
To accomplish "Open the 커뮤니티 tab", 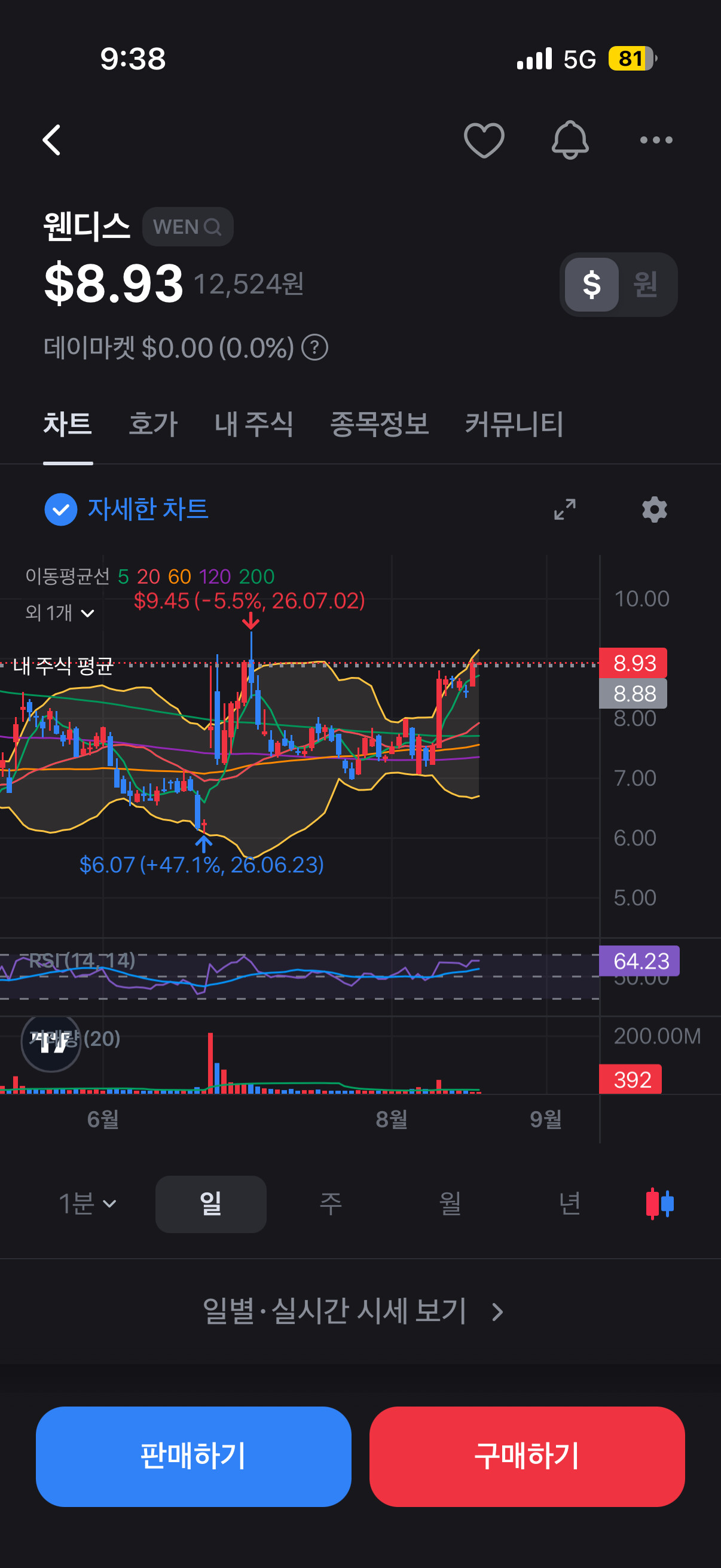I will point(514,423).
